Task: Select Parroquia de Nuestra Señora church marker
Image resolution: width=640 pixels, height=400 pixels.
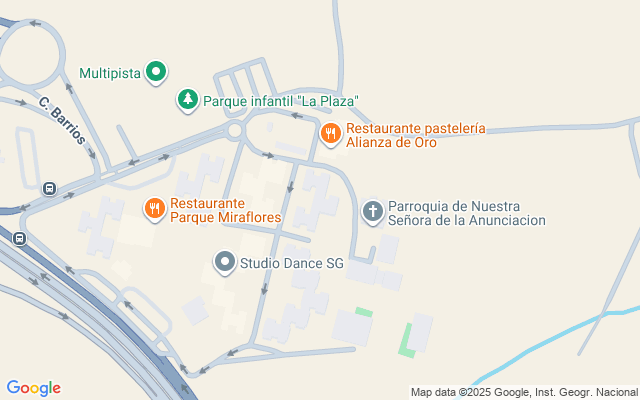Action: (372, 211)
